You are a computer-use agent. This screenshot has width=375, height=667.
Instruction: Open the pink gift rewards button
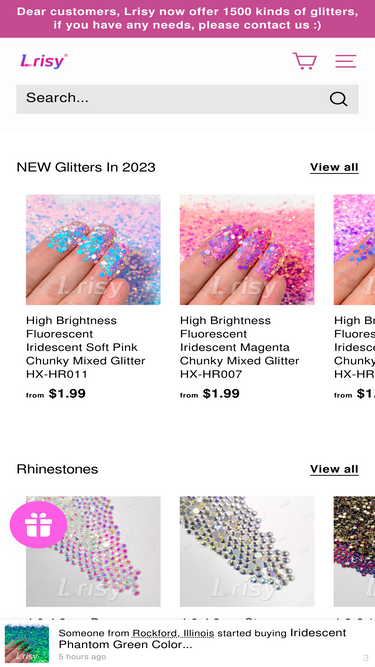click(38, 524)
